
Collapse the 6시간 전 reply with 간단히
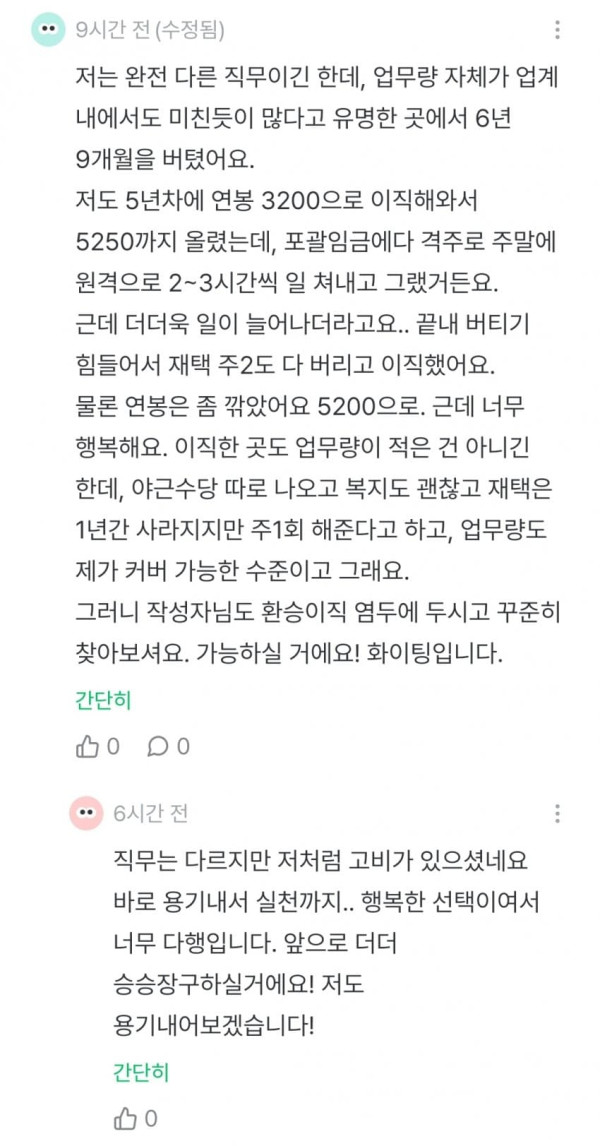click(141, 1072)
